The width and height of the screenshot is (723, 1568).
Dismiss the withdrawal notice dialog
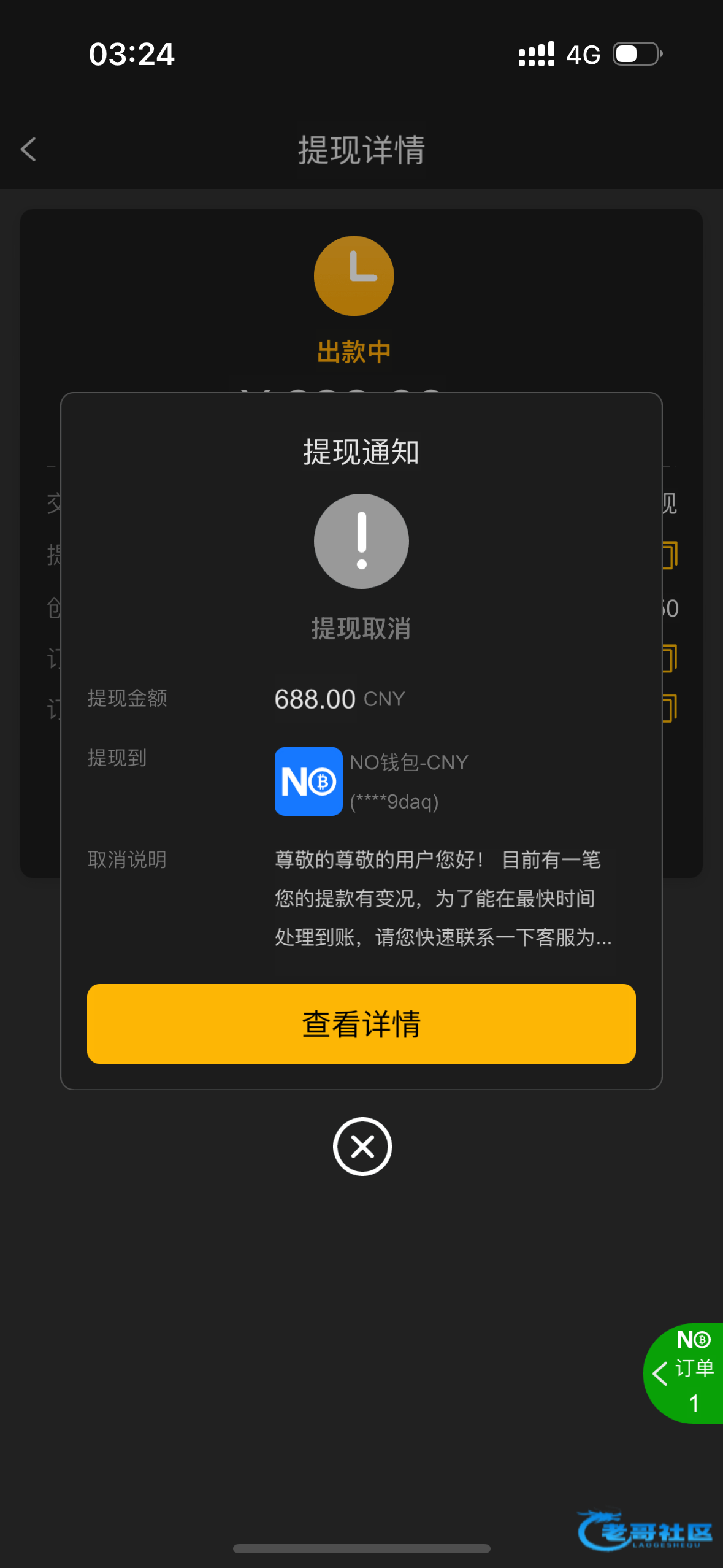pos(362,1146)
